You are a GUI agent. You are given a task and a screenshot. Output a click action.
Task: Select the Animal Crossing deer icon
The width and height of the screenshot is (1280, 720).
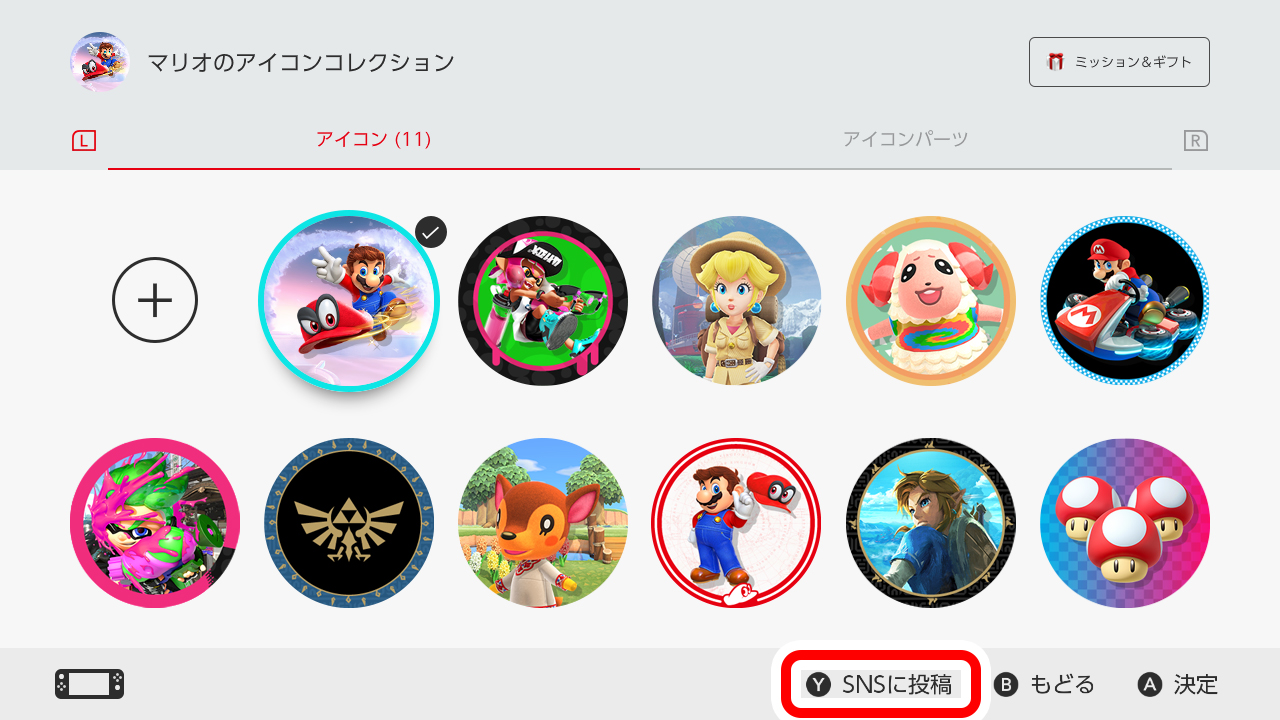pyautogui.click(x=543, y=523)
